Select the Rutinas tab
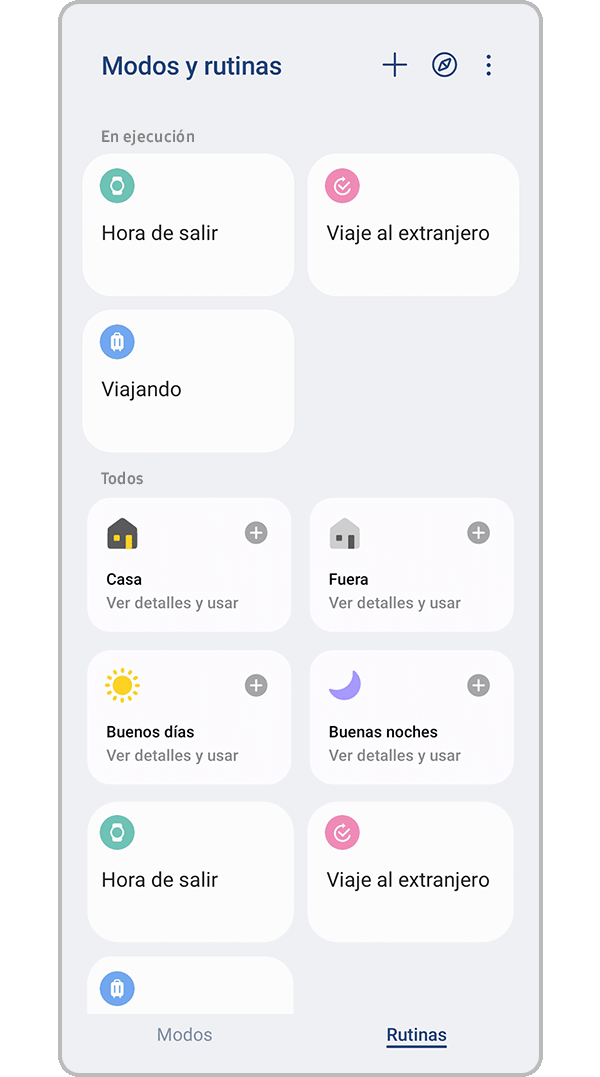This screenshot has height=1077, width=600. [416, 1035]
